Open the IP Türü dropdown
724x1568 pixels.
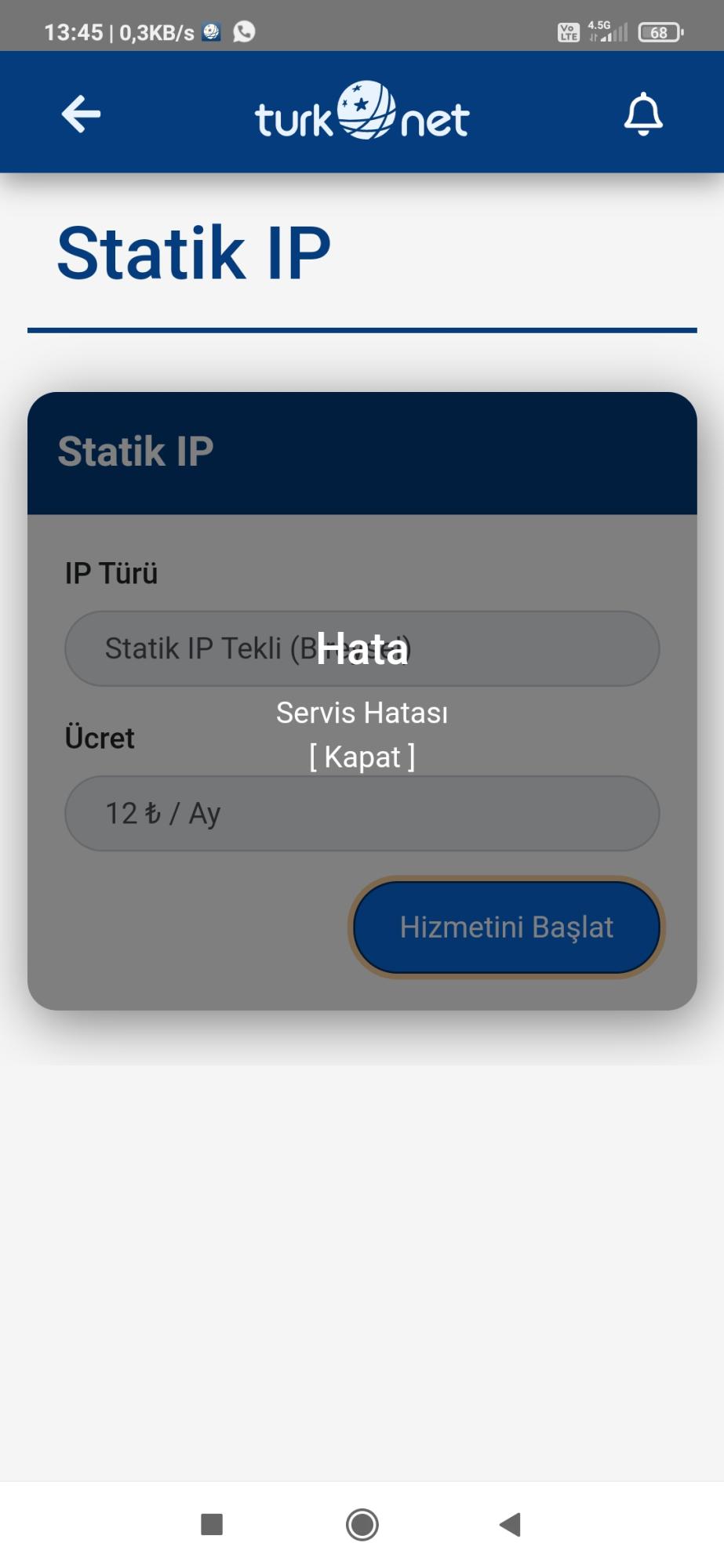click(362, 649)
